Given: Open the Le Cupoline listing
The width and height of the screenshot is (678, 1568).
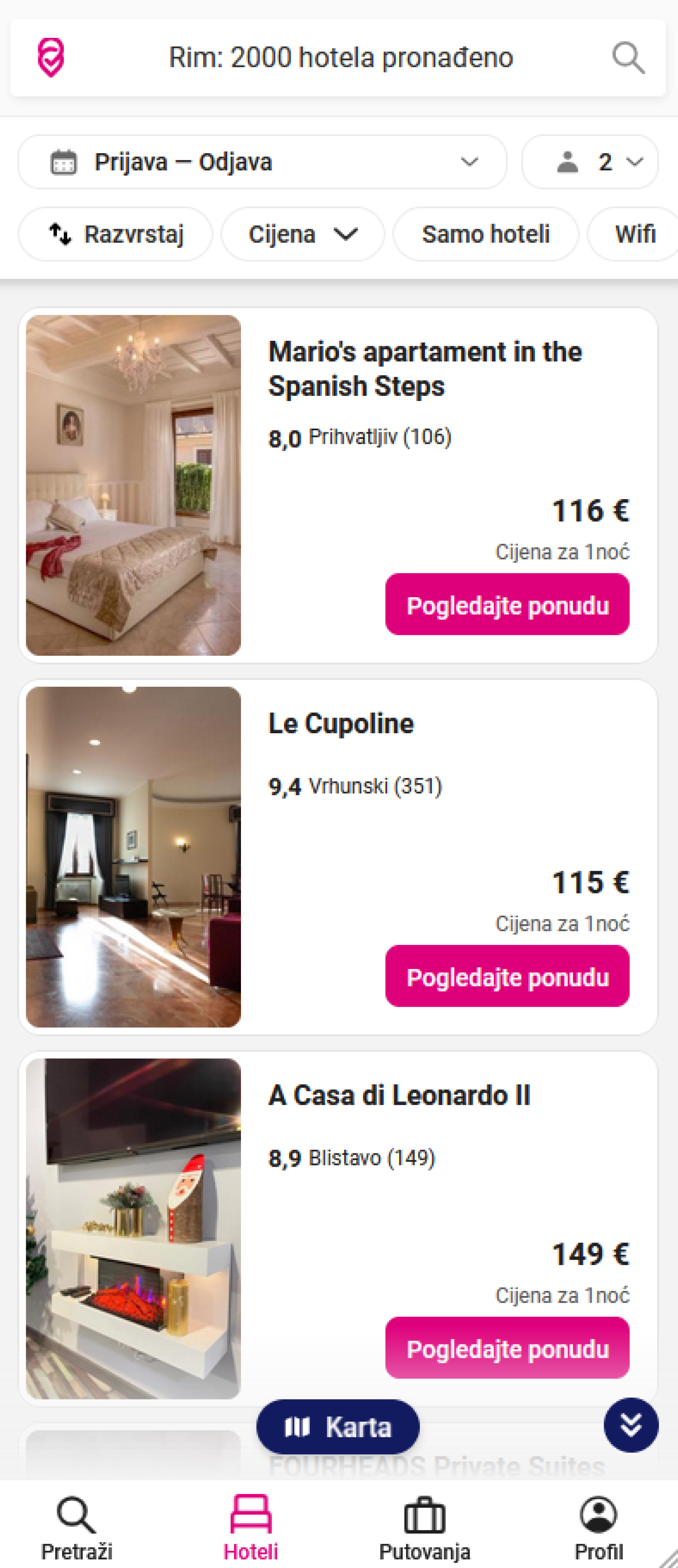Looking at the screenshot, I should click(x=341, y=724).
